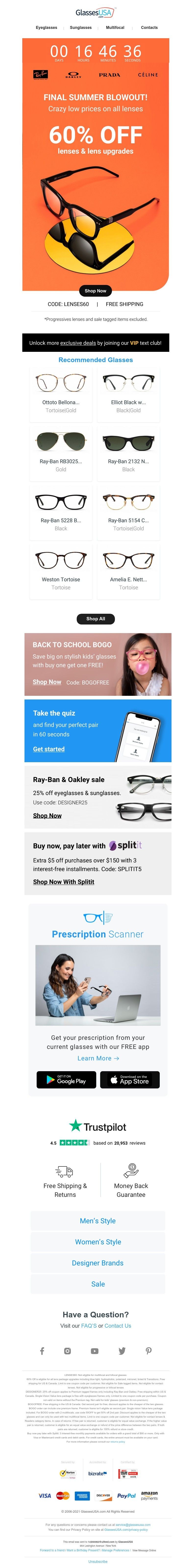This screenshot has height=1568, width=196.
Task: Open the Sunglasses navigation link
Action: tap(80, 27)
